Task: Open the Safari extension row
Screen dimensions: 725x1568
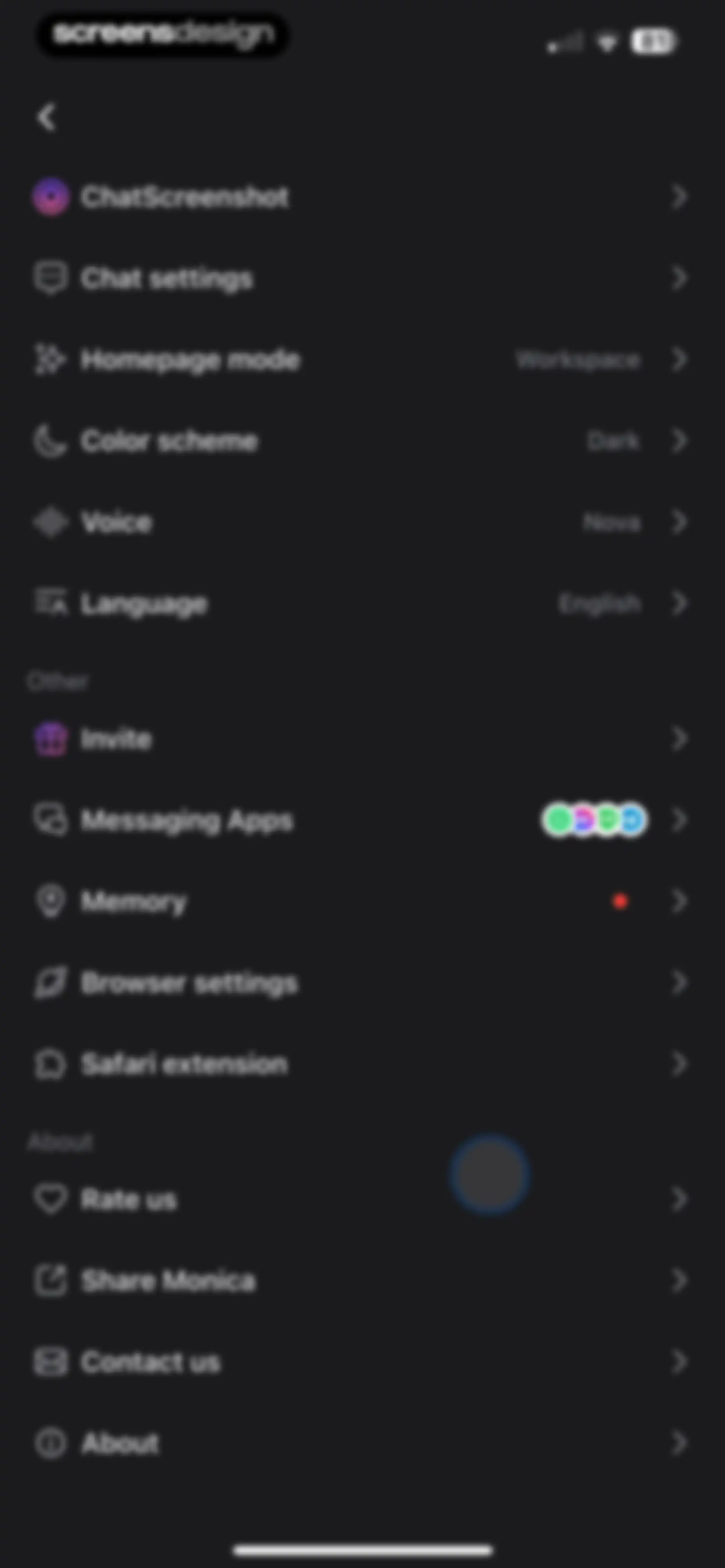Action: pyautogui.click(x=362, y=1064)
